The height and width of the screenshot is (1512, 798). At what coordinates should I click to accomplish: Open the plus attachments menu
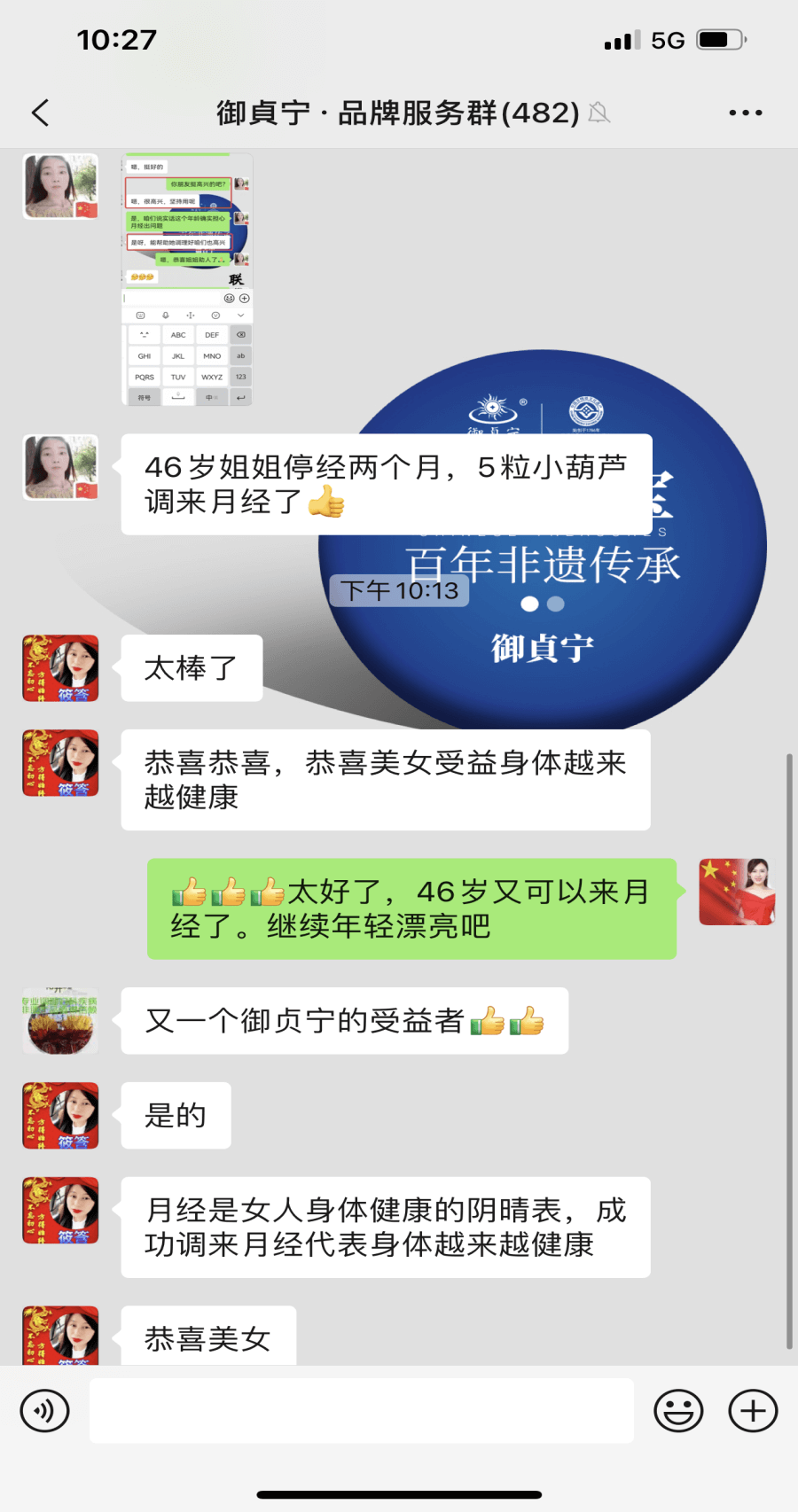point(753,1410)
